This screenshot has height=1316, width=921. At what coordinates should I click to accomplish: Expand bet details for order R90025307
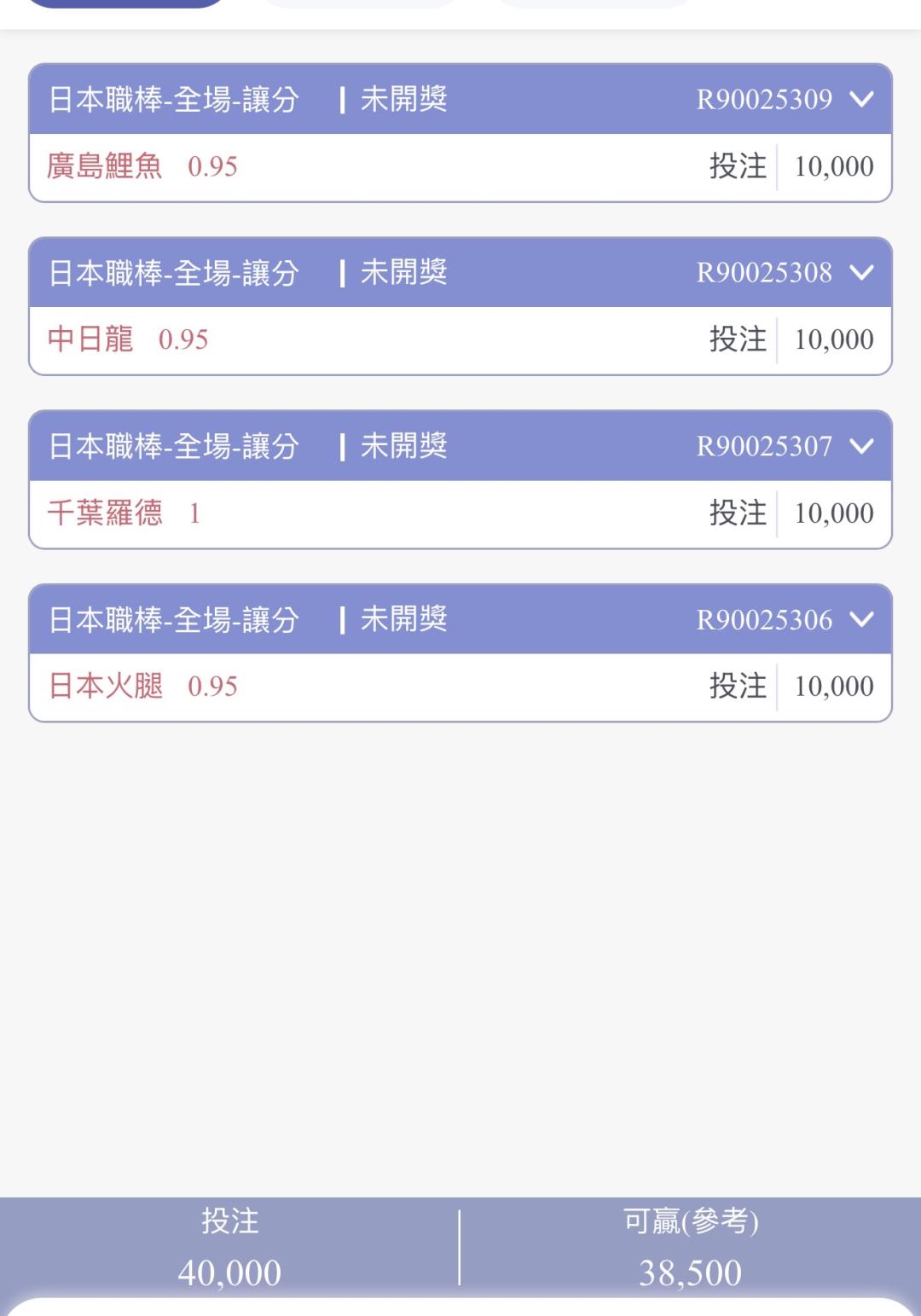[x=861, y=446]
